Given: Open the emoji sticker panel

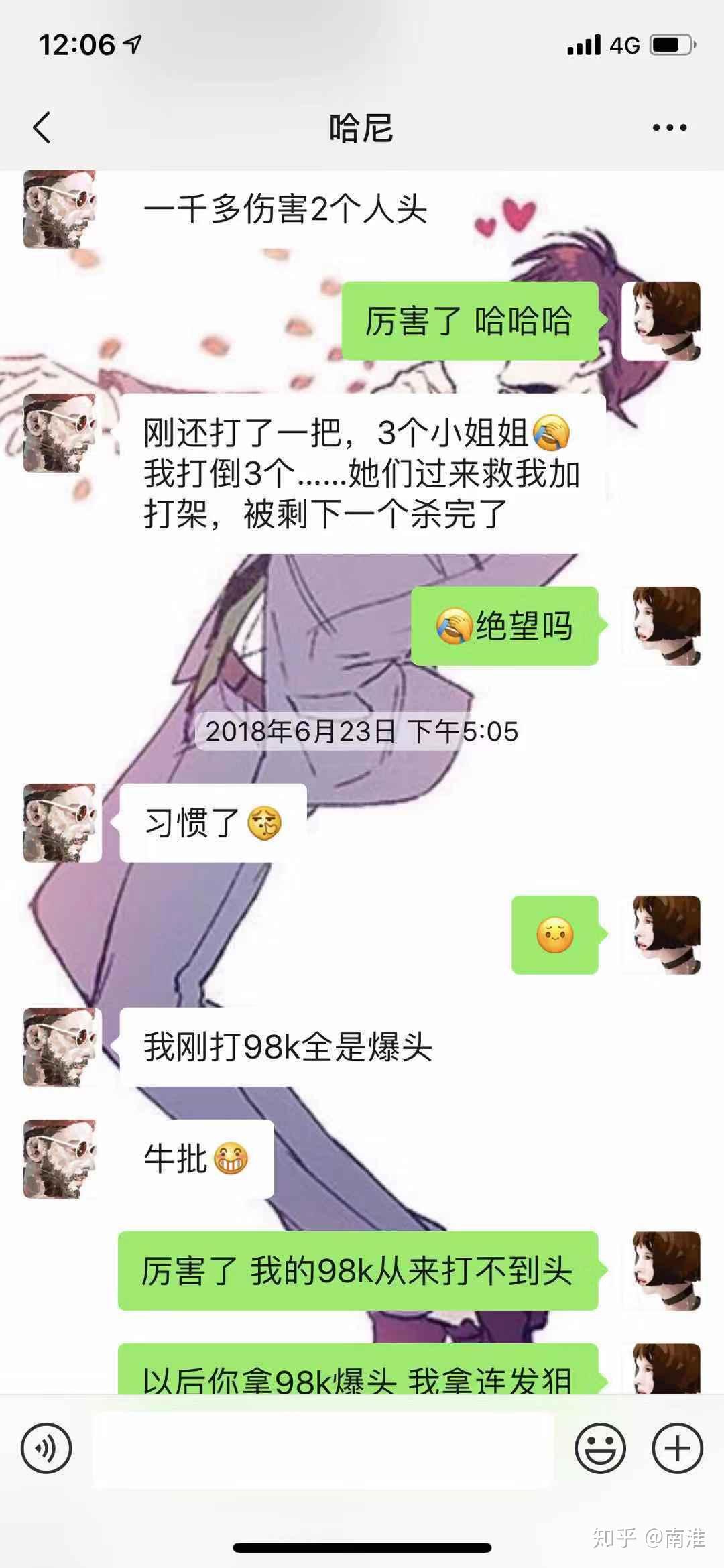Looking at the screenshot, I should pos(600,1449).
